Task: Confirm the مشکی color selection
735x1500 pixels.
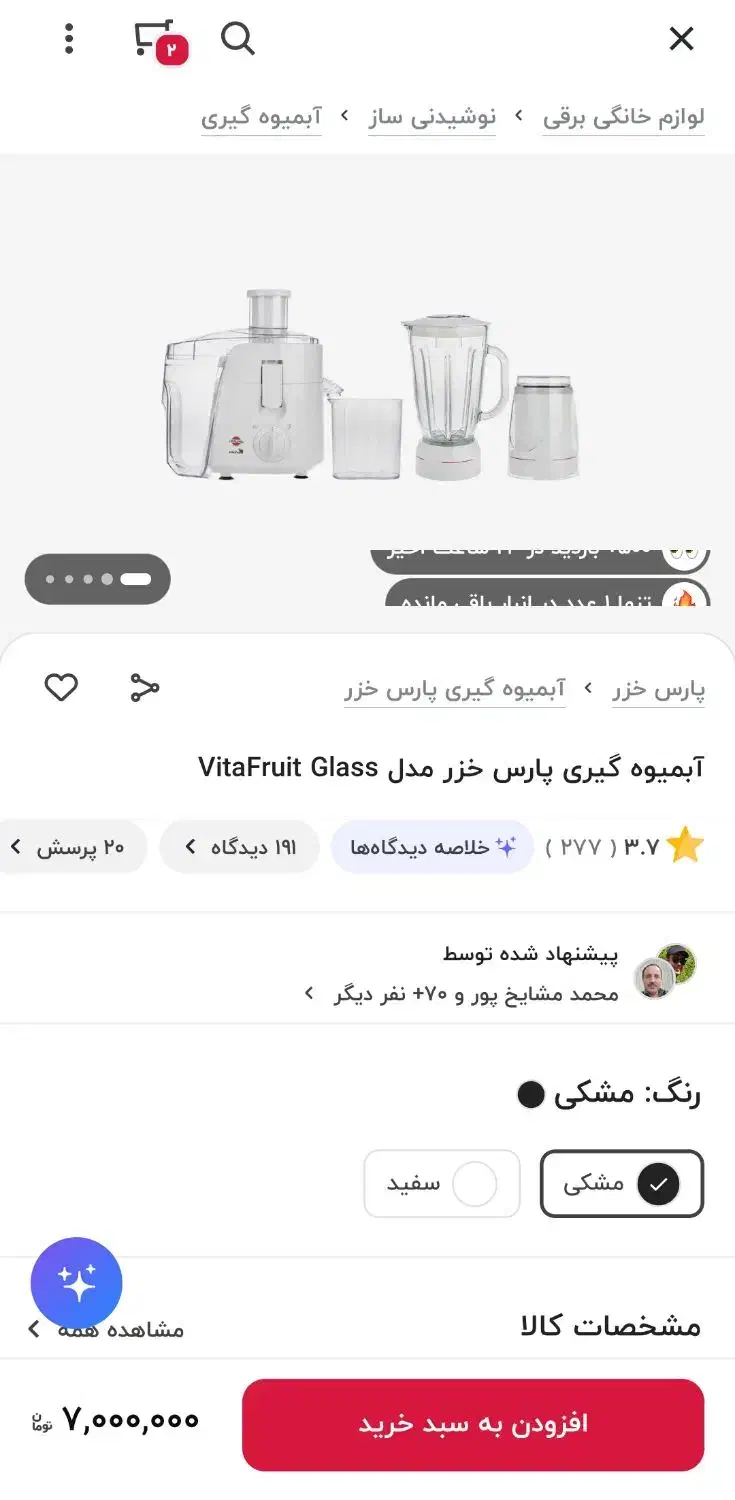Action: coord(621,1184)
